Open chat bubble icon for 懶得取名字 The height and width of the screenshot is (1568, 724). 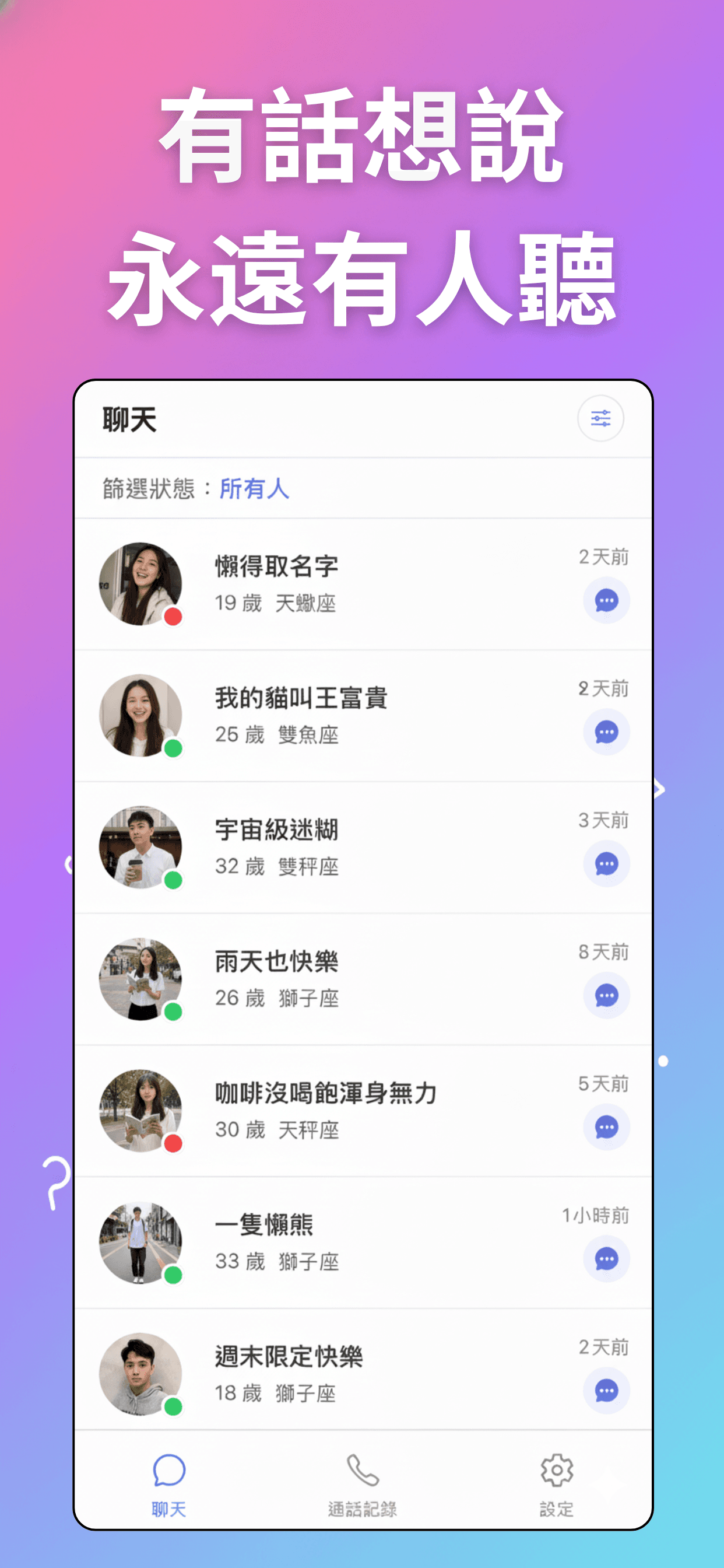[606, 600]
